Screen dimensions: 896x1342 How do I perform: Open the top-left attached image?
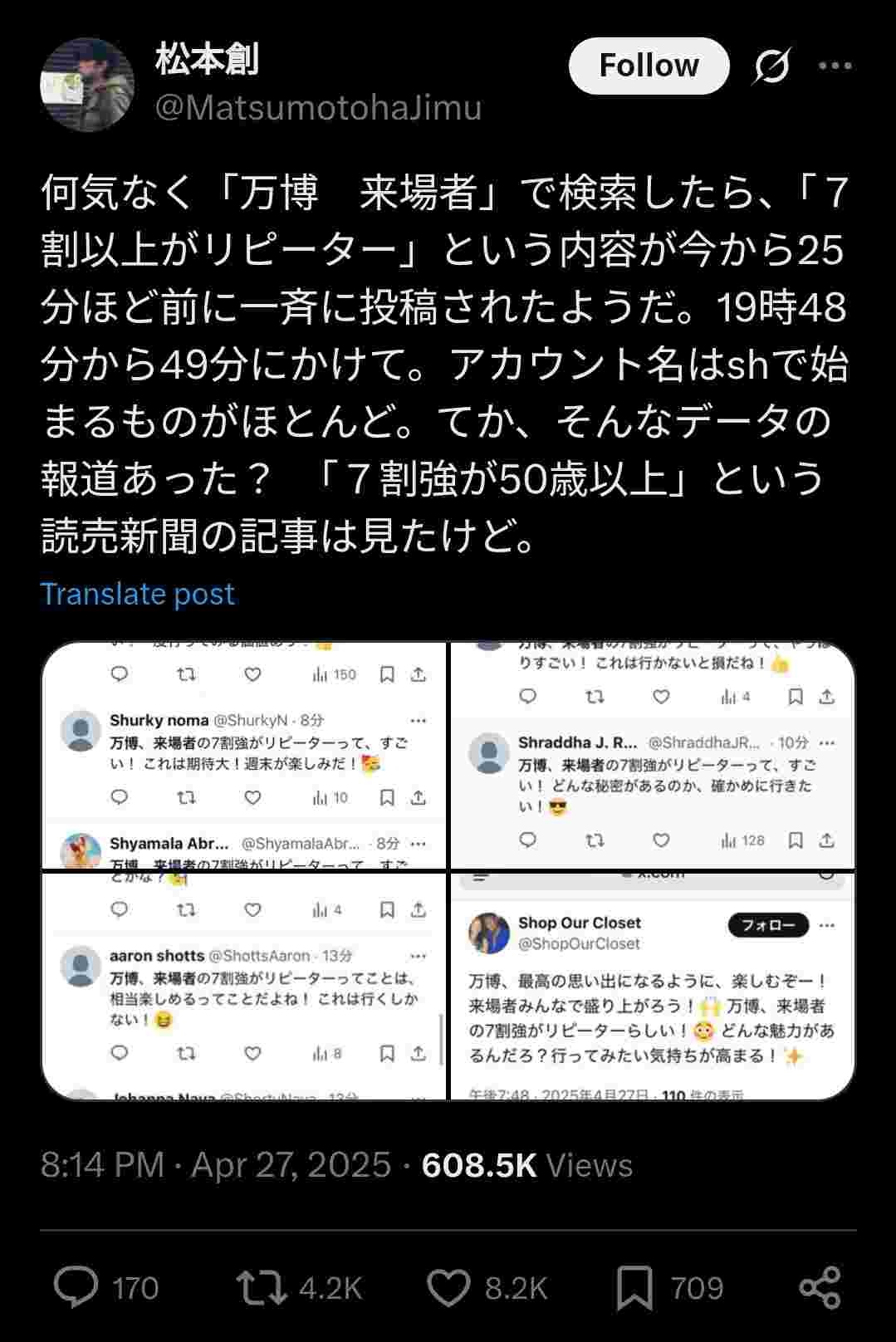tap(243, 755)
